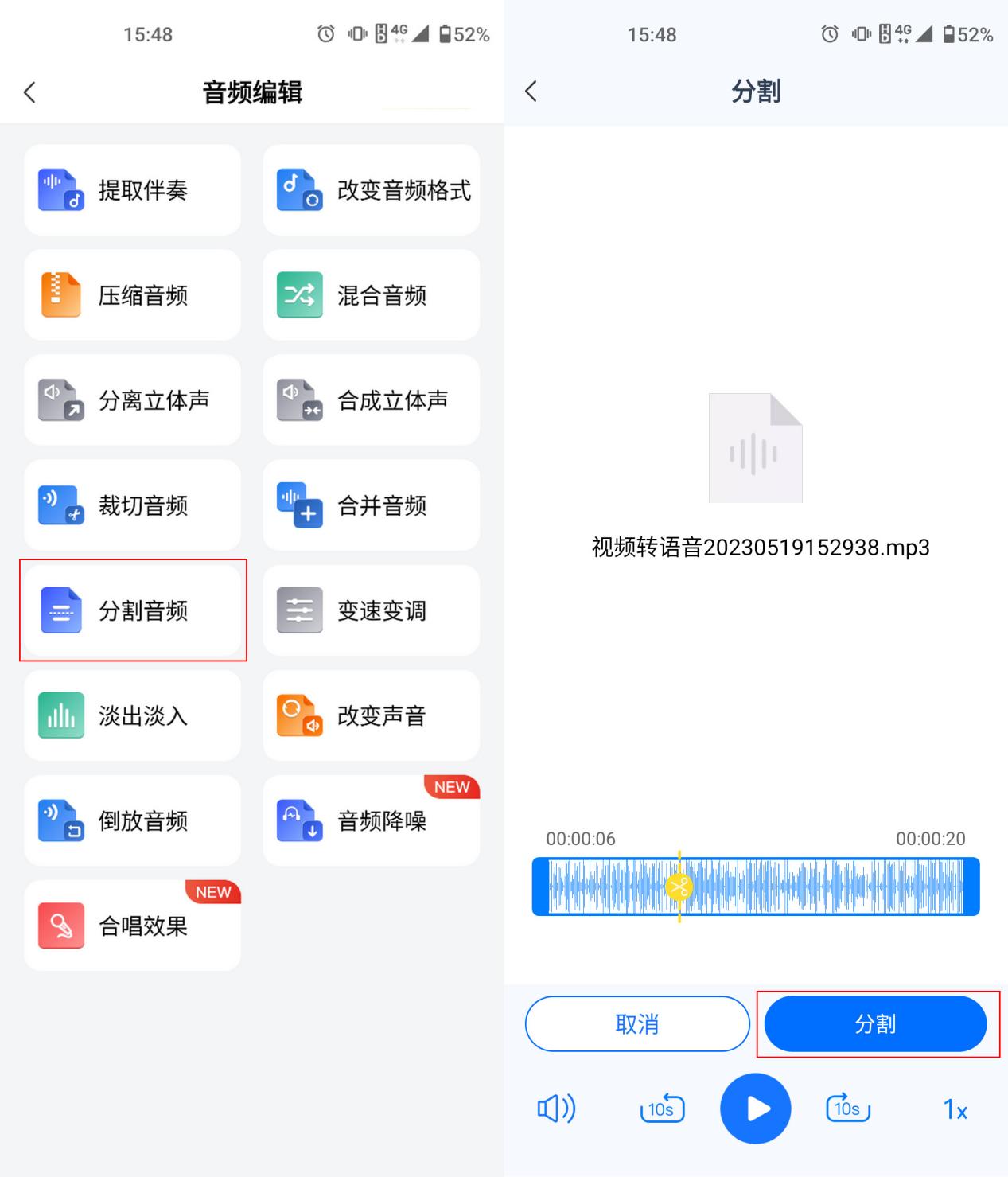Confirm splitting with the 分割 button
Viewport: 1008px width, 1177px height.
876,1023
